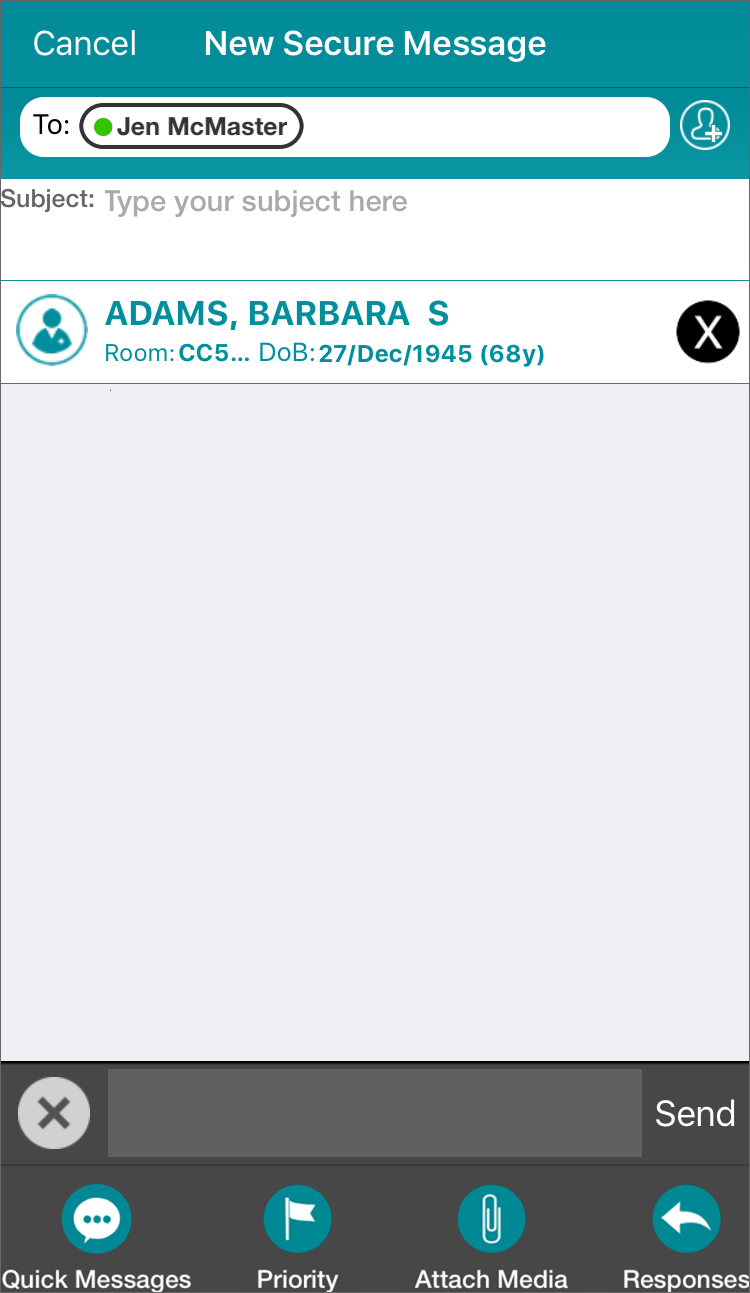Focus the message text box
The image size is (750, 1293).
pos(375,1113)
